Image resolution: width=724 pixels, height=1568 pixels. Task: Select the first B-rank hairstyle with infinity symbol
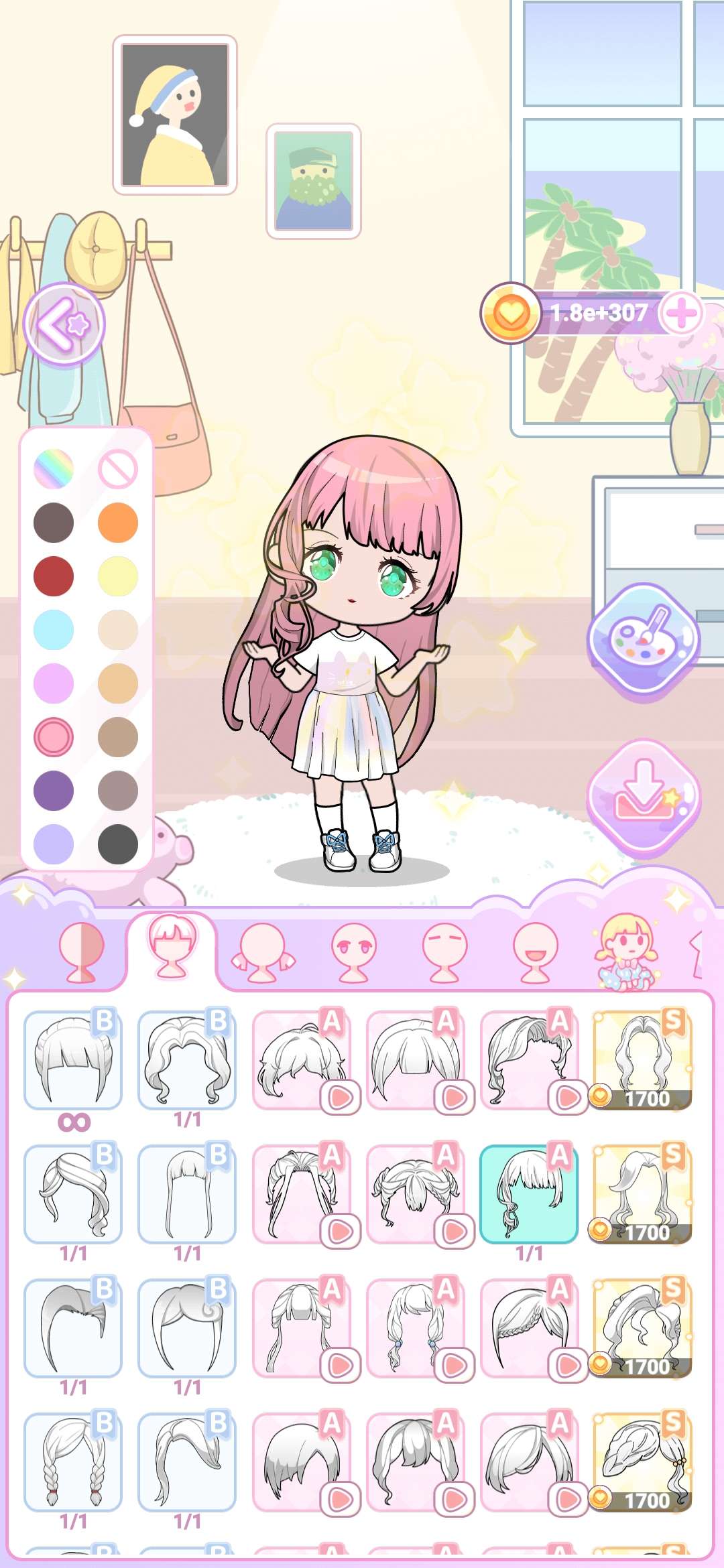tap(73, 1060)
